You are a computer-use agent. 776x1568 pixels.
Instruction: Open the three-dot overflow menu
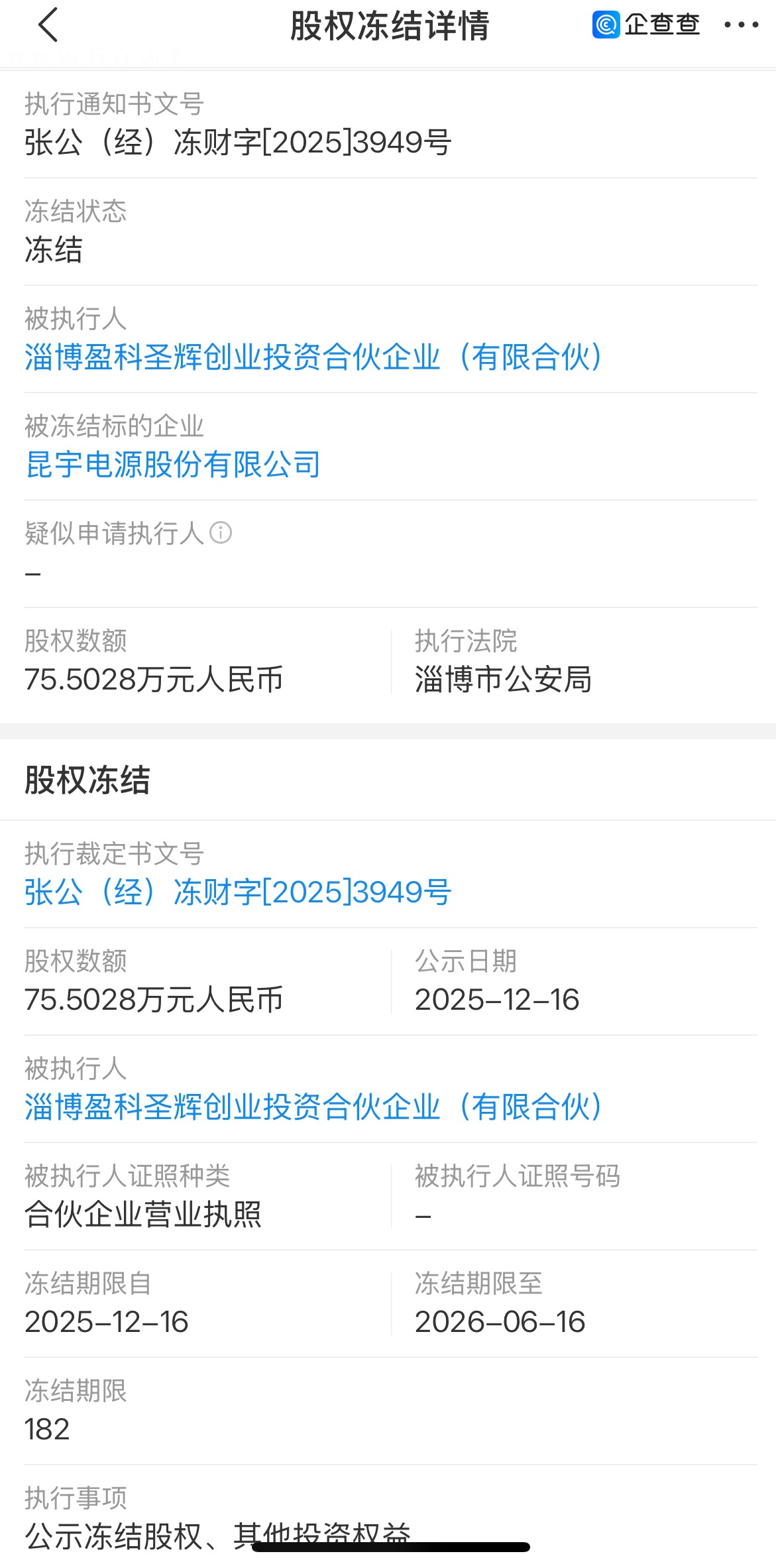[741, 25]
